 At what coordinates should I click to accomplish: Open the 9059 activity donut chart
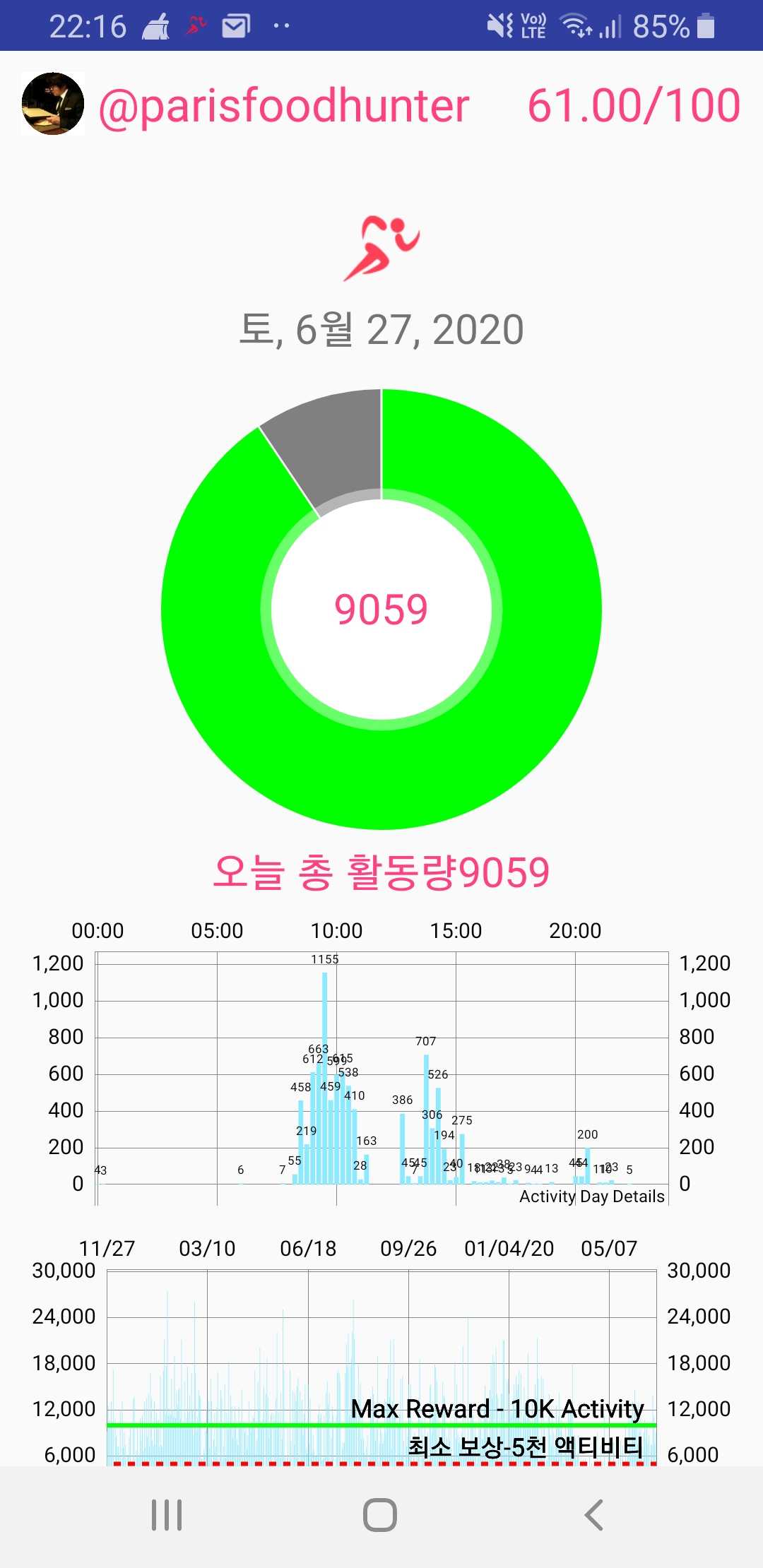point(381,609)
